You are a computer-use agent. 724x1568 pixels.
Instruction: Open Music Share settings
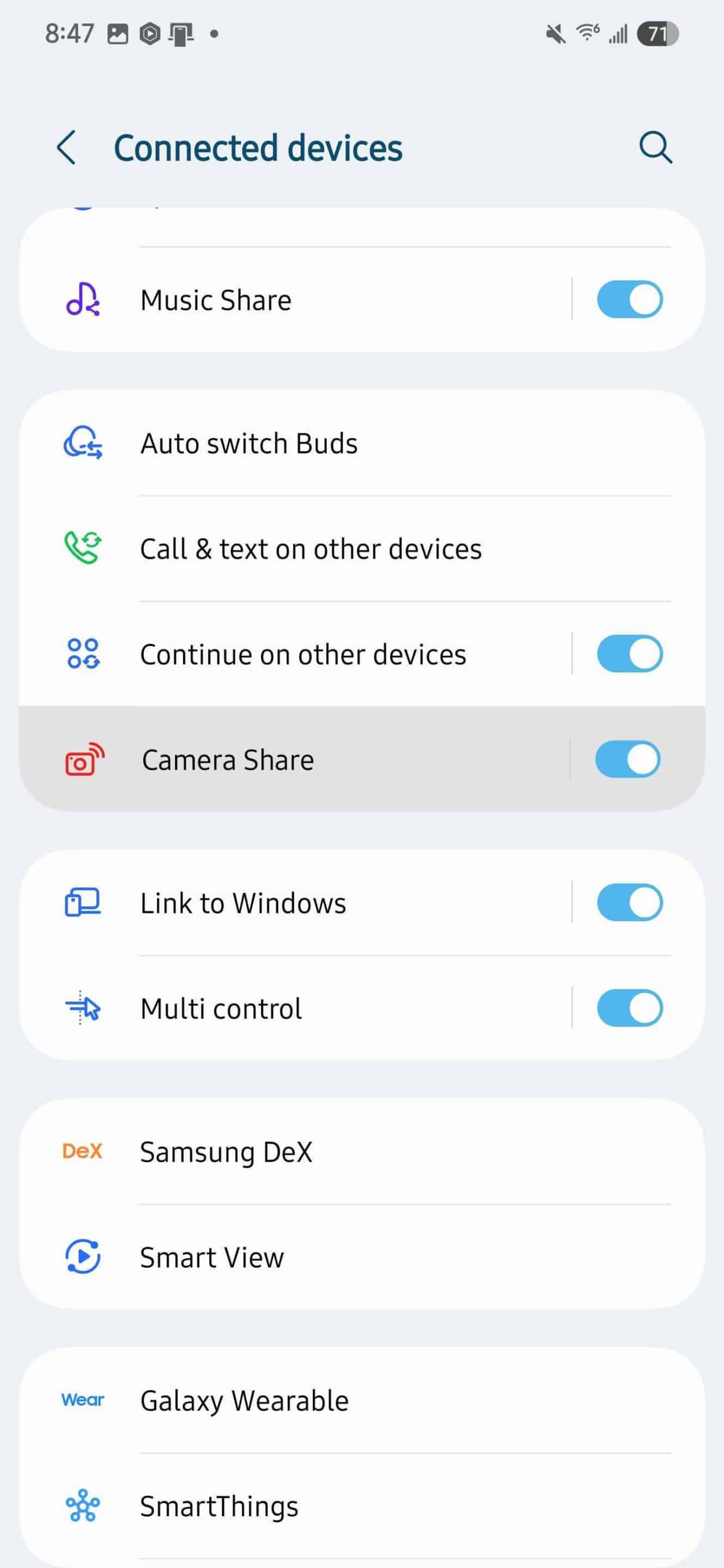pos(295,300)
